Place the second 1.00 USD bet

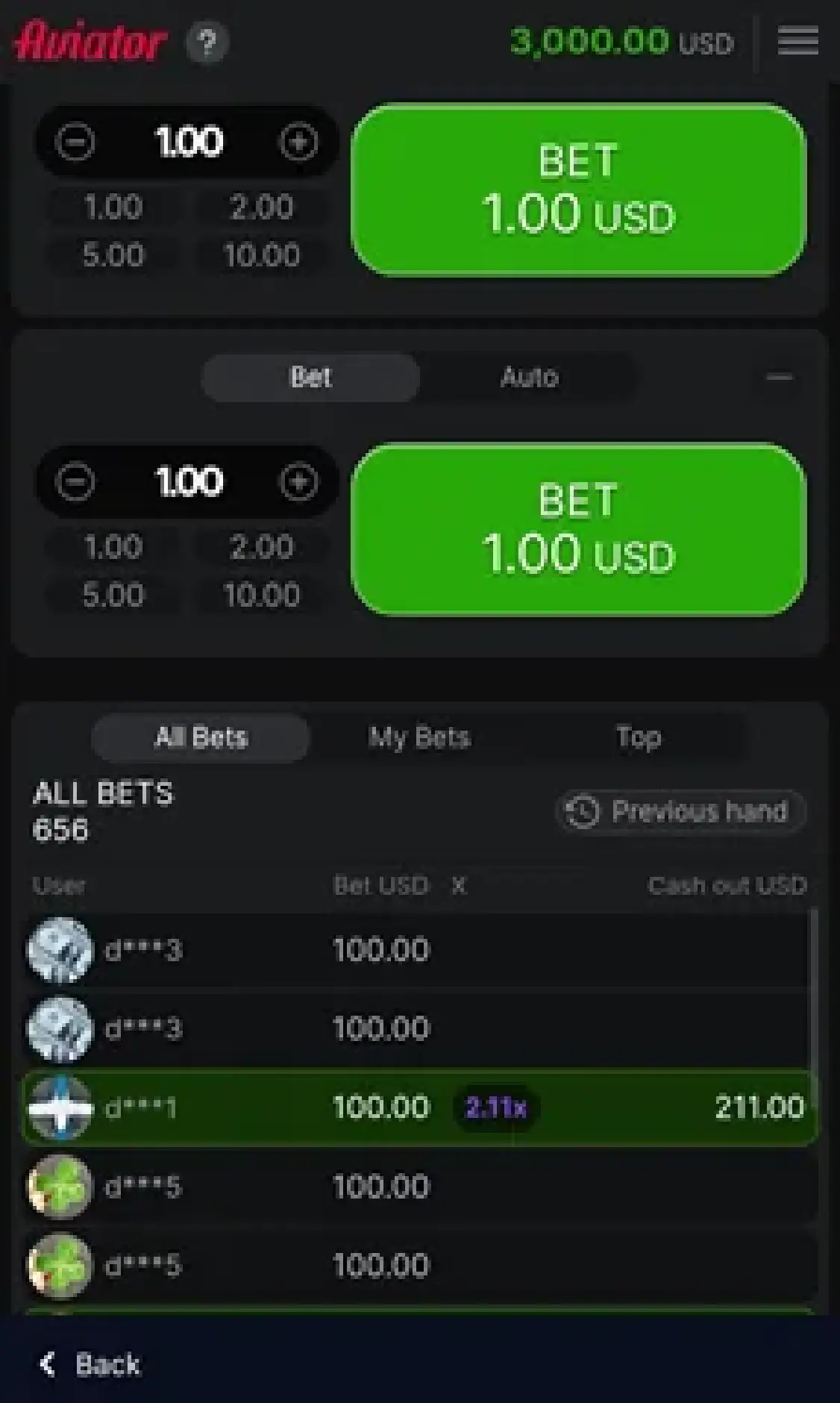click(x=578, y=529)
